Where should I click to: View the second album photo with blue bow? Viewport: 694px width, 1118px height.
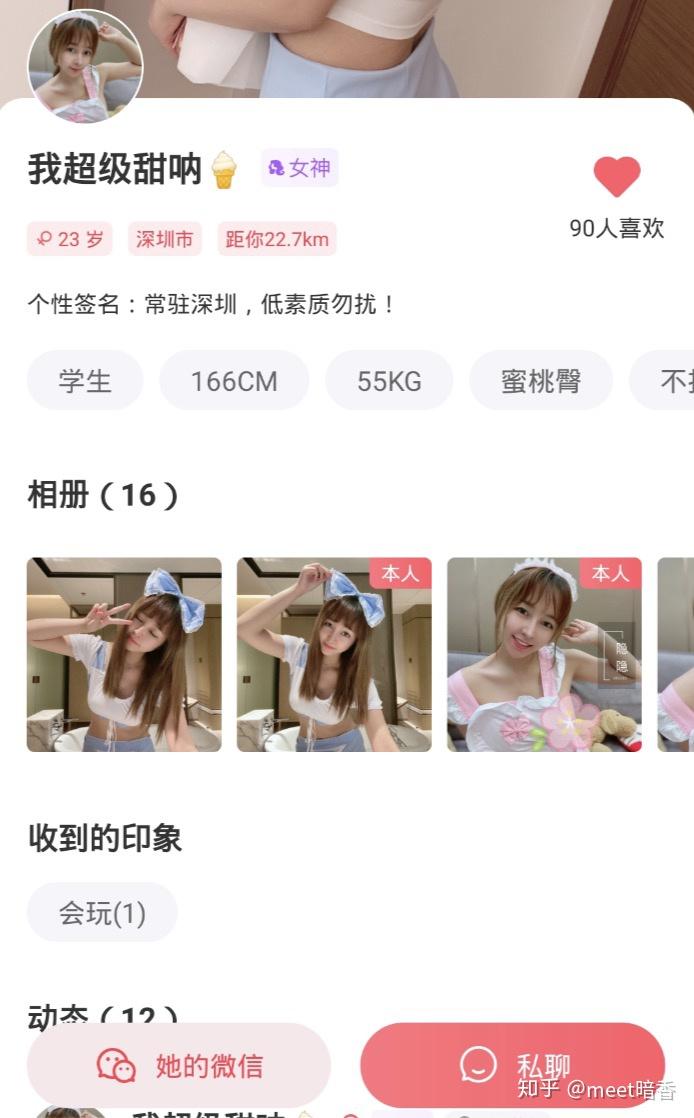point(334,654)
